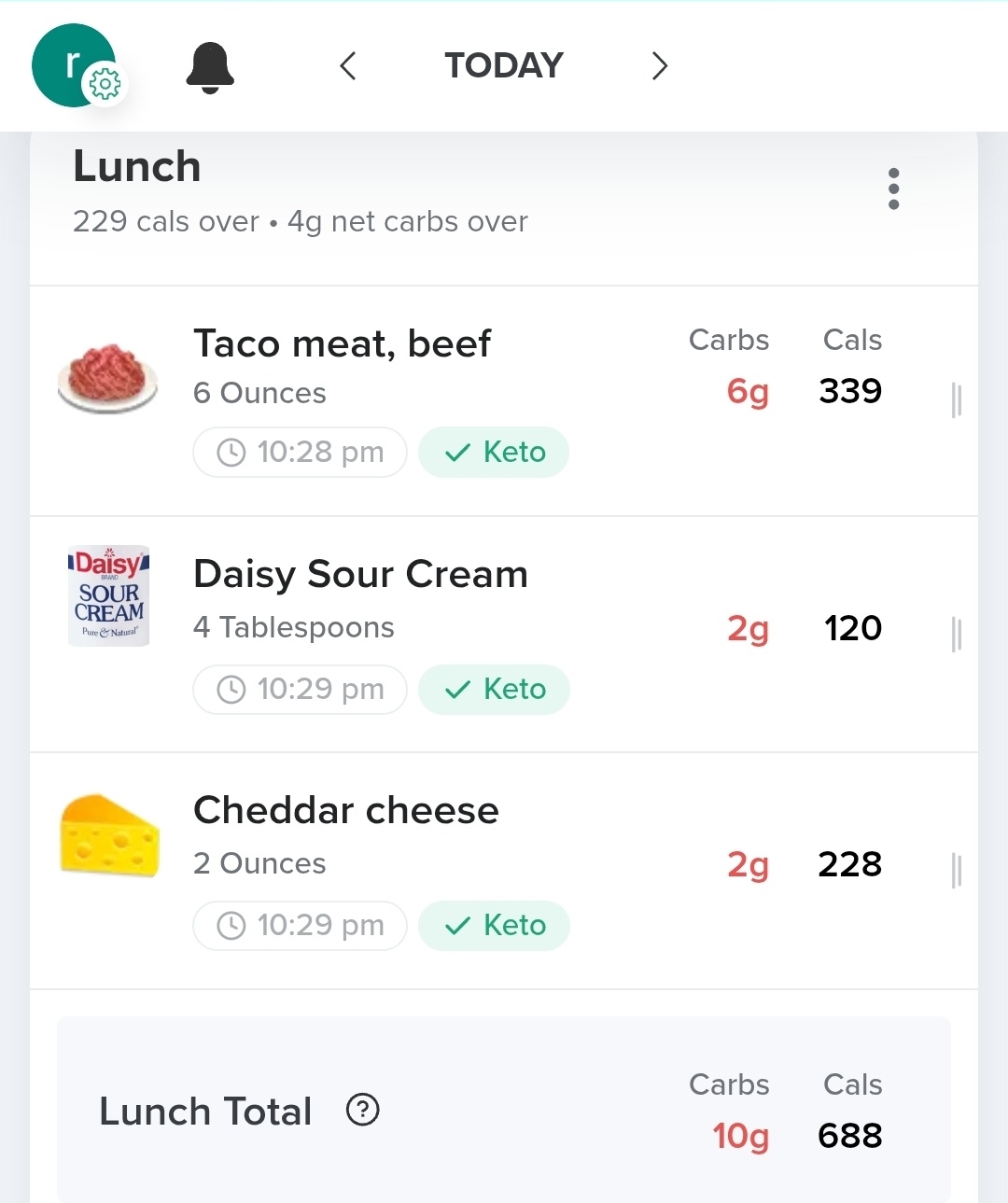Open the Daisy Sour Cream entry

point(360,575)
